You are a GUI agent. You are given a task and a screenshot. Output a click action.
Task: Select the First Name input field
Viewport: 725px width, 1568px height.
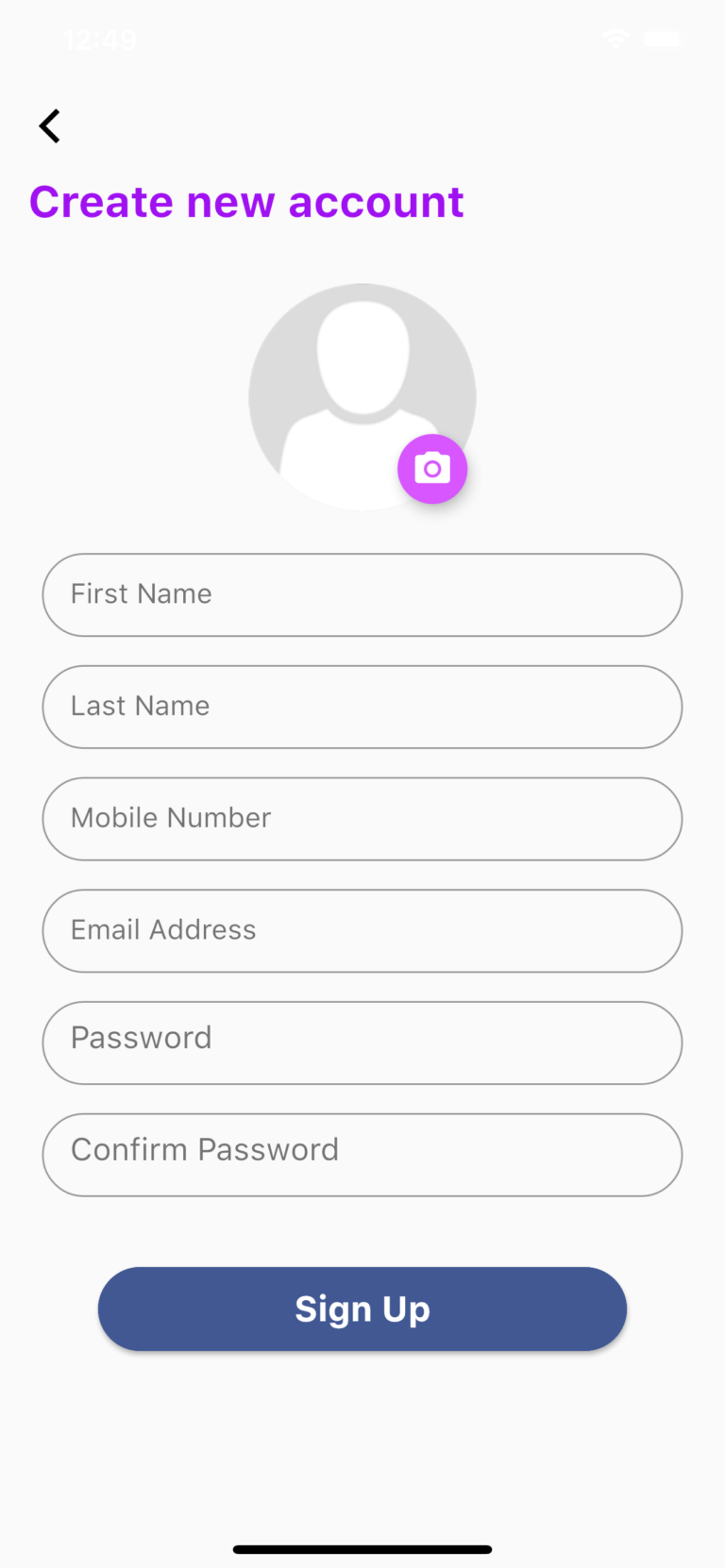pos(362,594)
